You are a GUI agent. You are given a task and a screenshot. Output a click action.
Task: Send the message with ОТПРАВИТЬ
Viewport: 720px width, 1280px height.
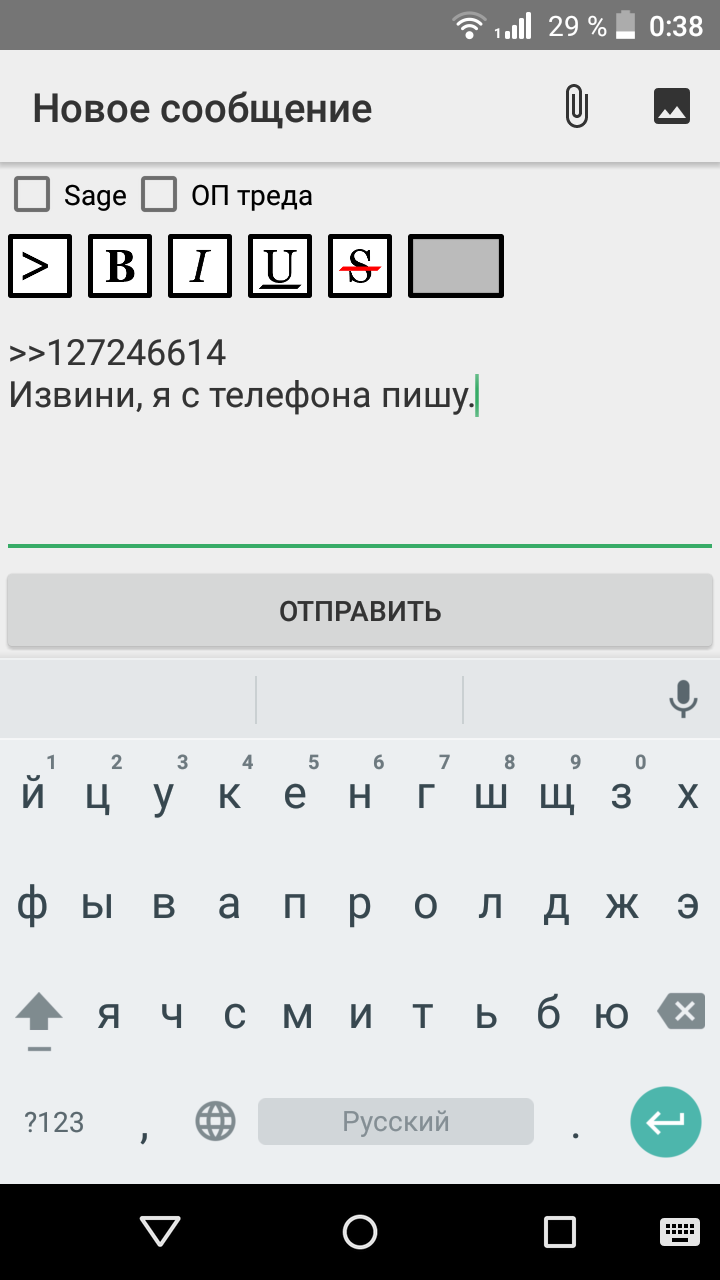360,611
